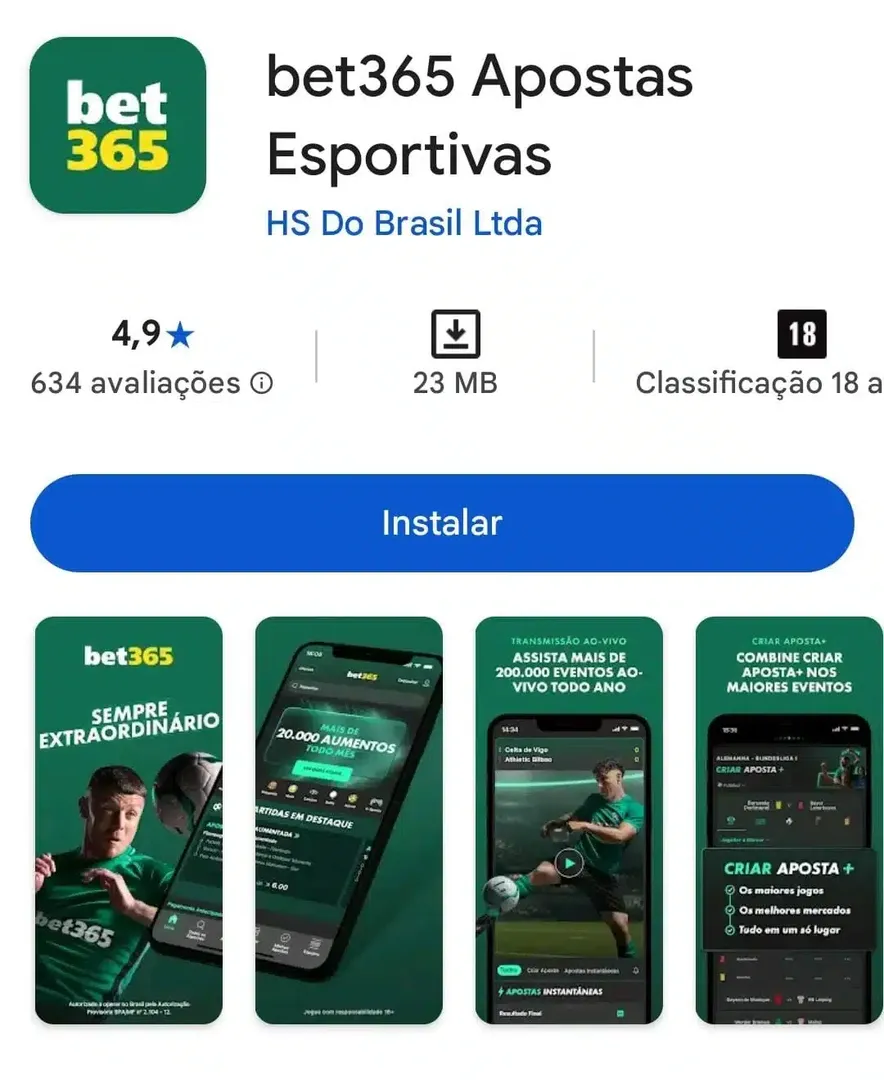The width and height of the screenshot is (884, 1080).
Task: Click the app title bet365 Apostas Esportivas
Action: pyautogui.click(x=478, y=115)
